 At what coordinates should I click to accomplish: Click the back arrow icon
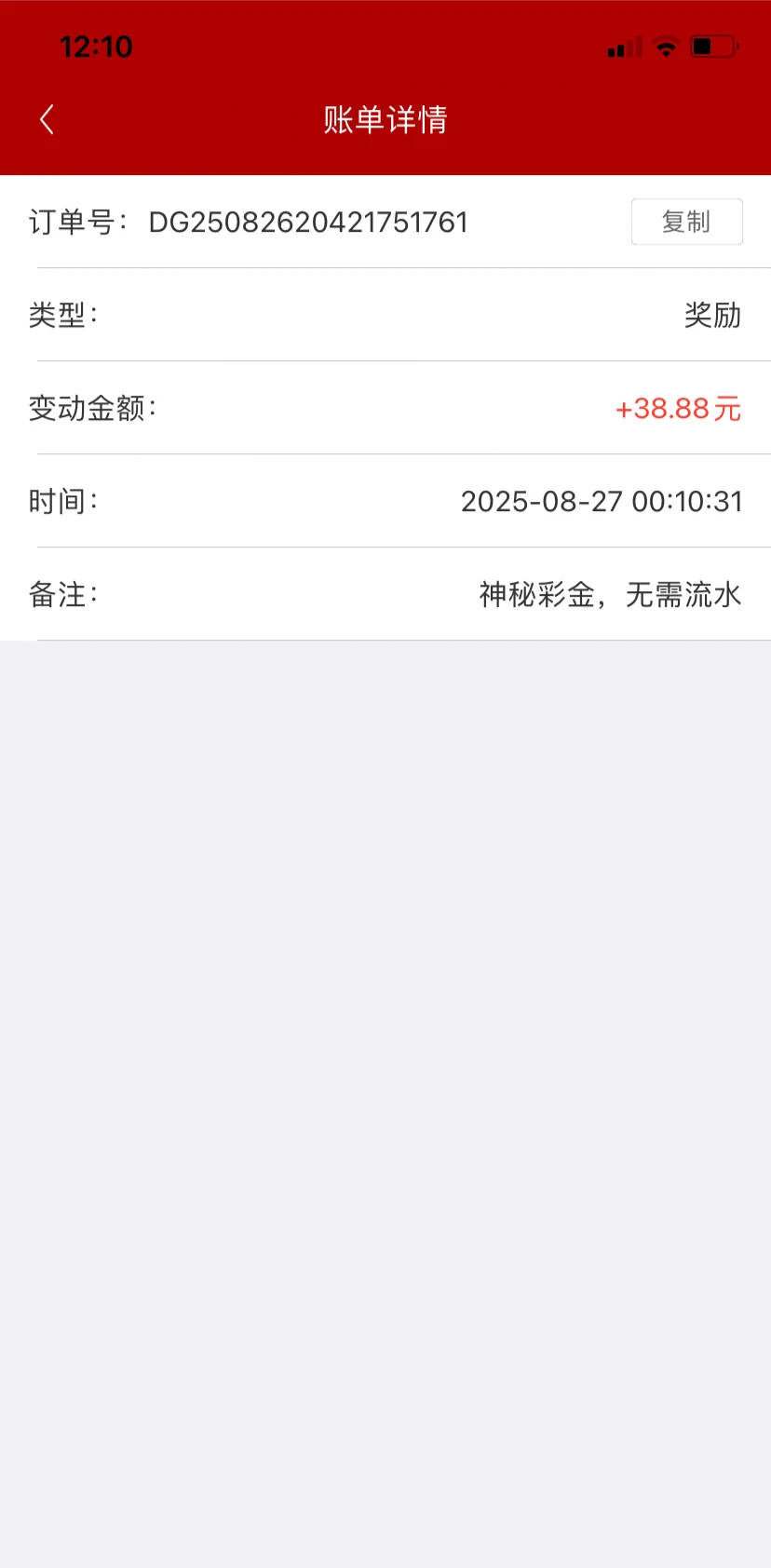click(x=47, y=119)
